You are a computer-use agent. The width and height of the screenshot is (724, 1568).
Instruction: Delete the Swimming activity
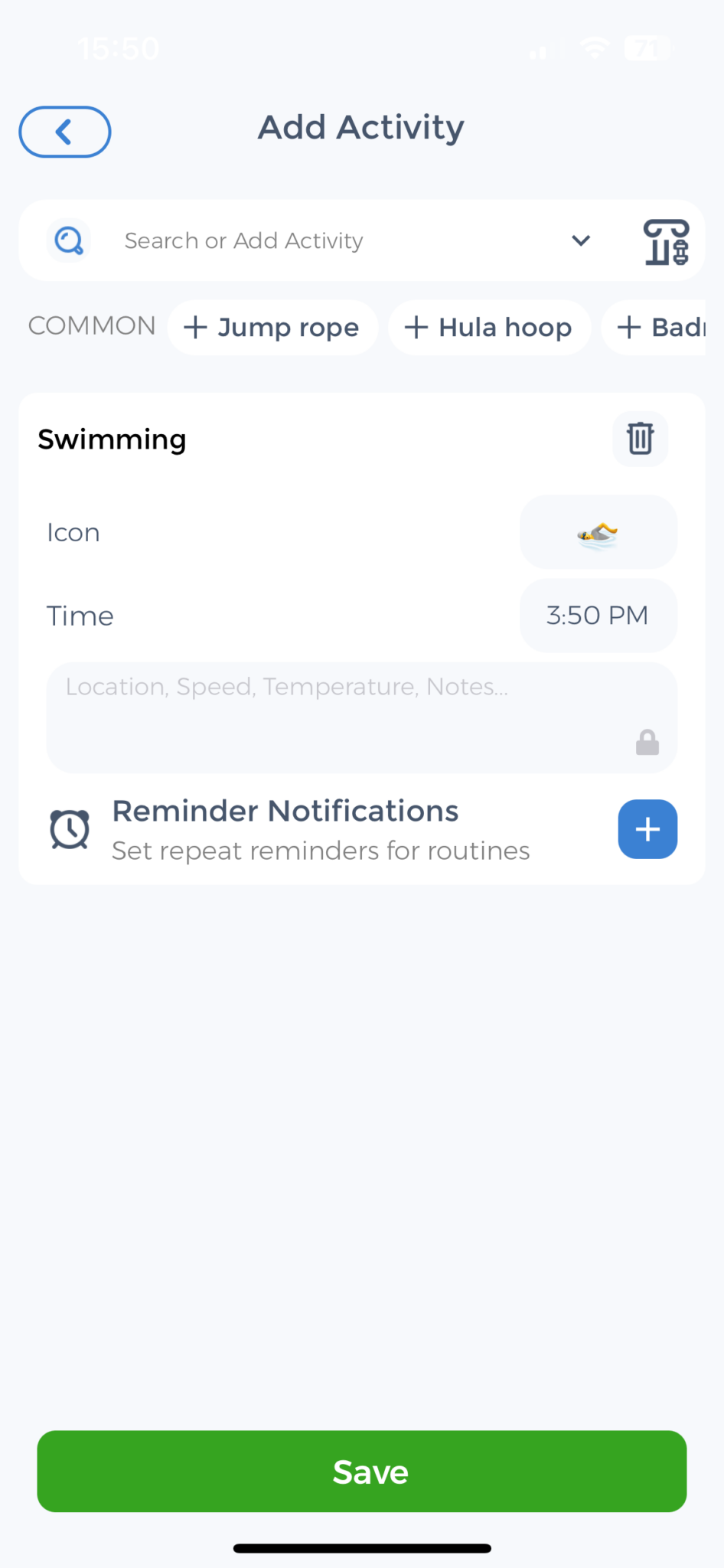pyautogui.click(x=640, y=439)
